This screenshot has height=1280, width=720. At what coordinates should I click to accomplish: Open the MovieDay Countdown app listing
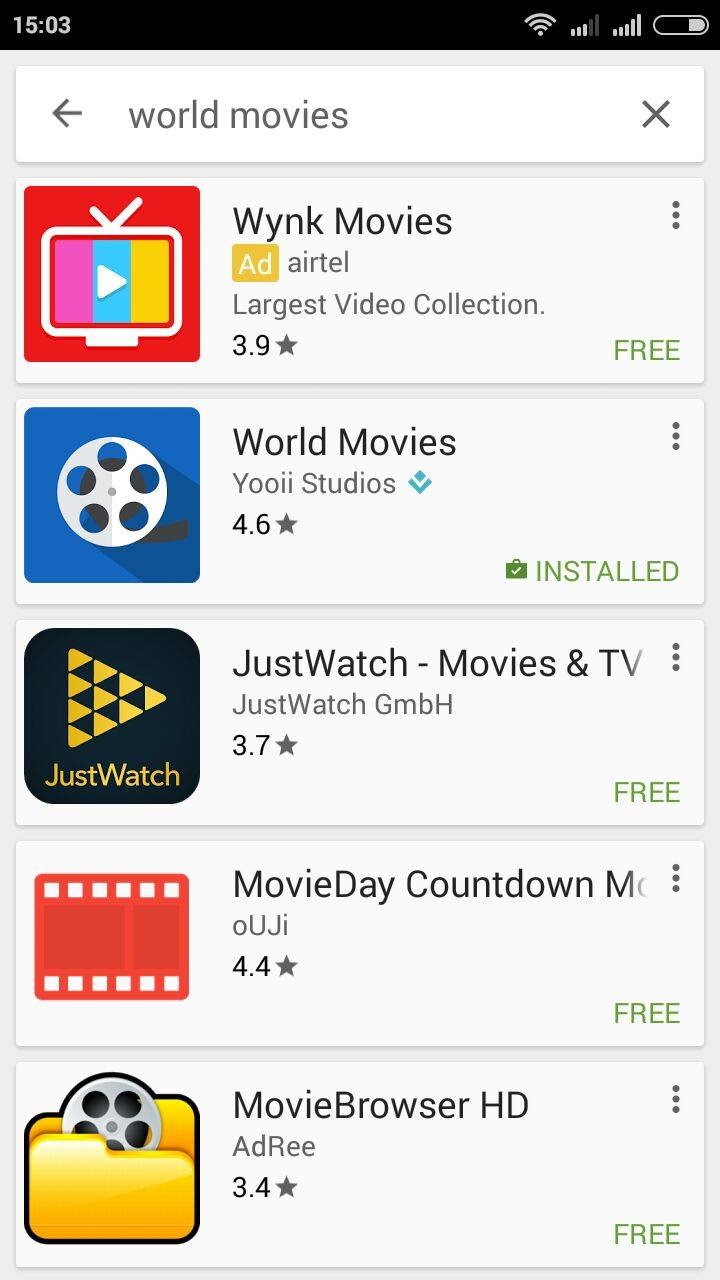[x=360, y=944]
